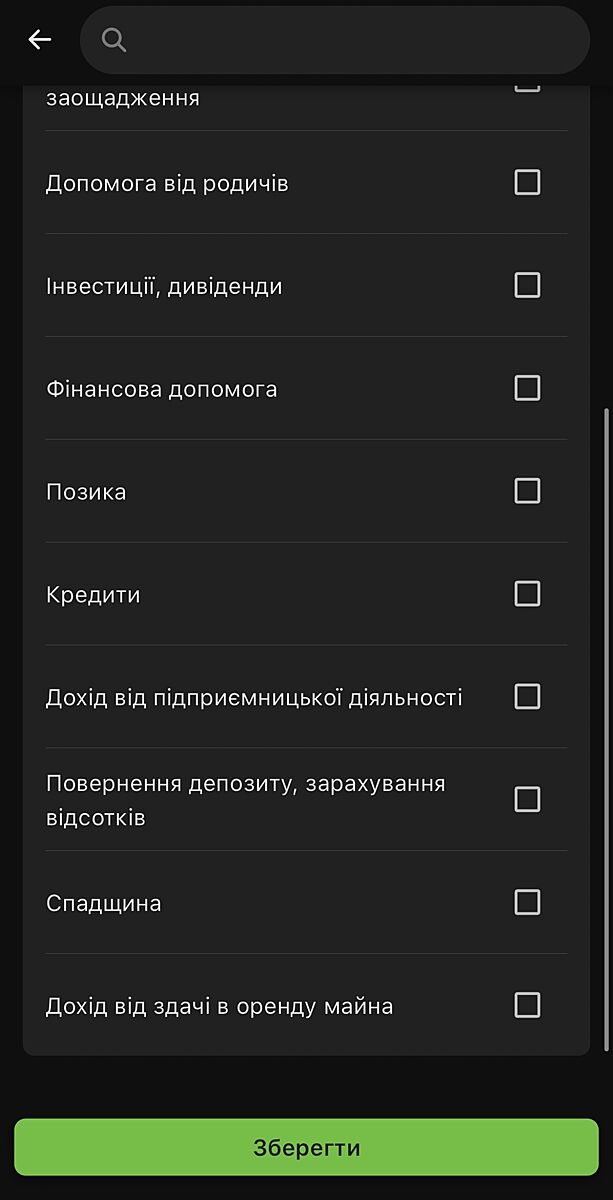Go back using the arrow icon
The width and height of the screenshot is (613, 1200).
pos(39,40)
